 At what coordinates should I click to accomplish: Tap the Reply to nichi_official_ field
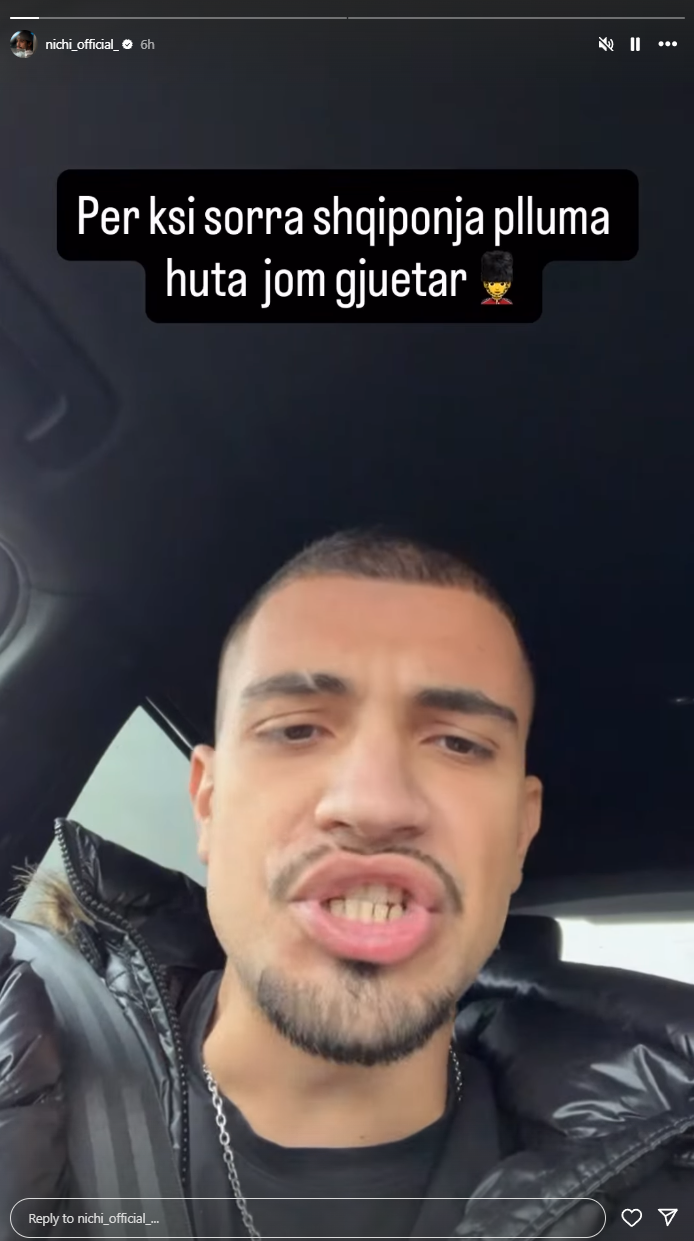click(307, 1218)
